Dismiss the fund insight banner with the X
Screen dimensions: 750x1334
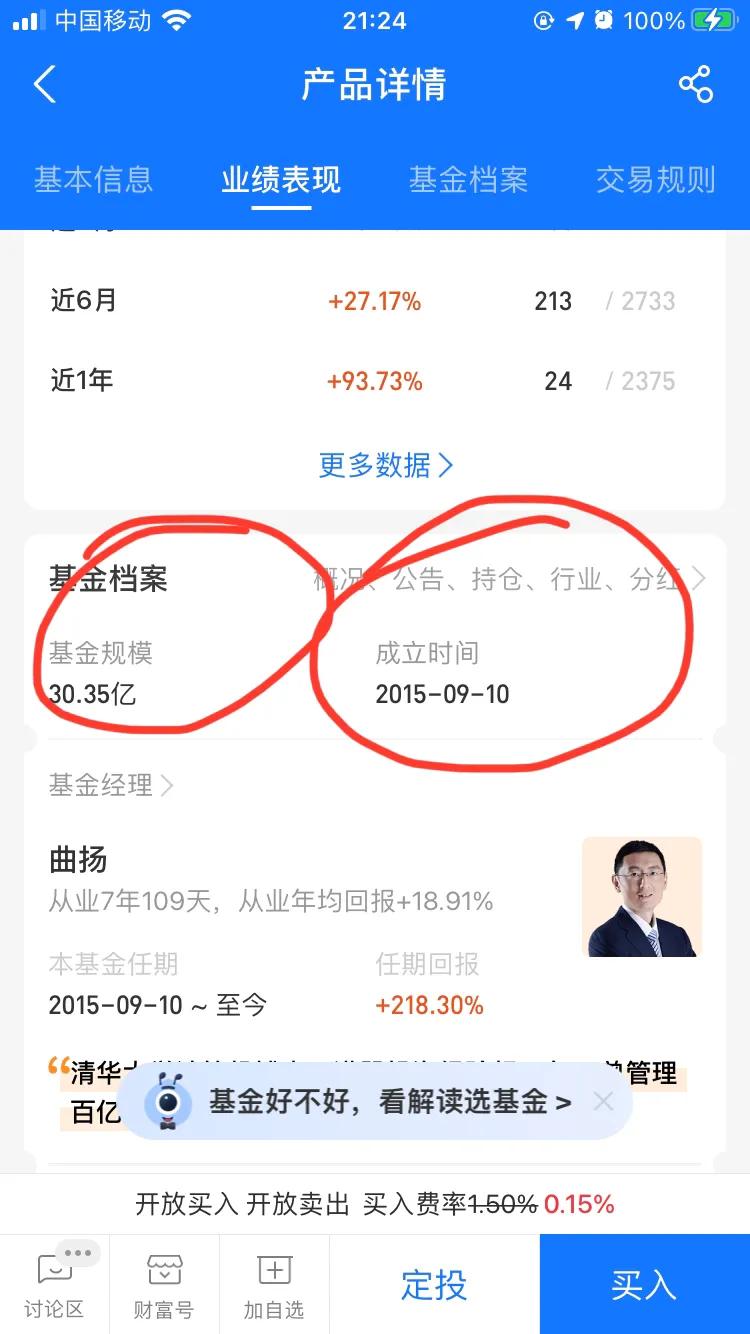[x=604, y=1100]
